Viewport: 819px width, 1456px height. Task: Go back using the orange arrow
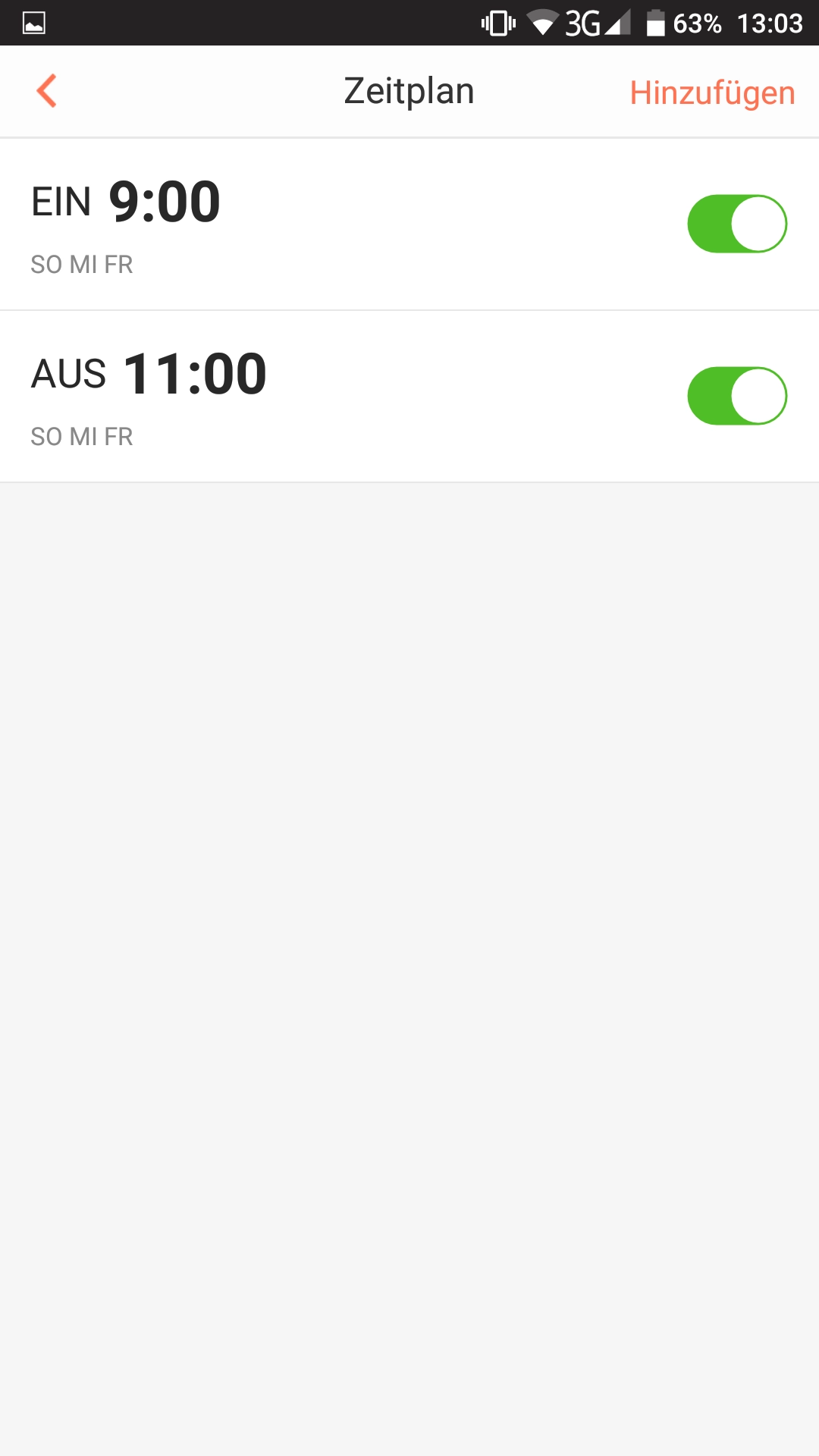coord(47,91)
